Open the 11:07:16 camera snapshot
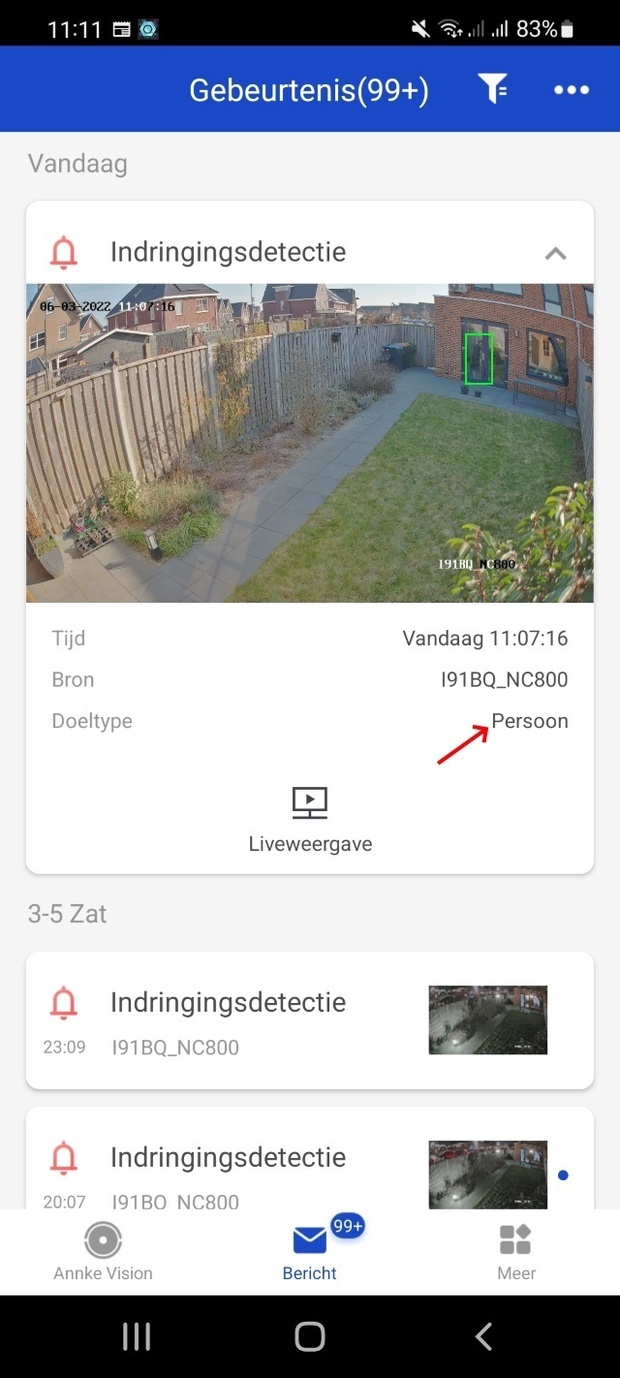Screen dimensions: 620x1378 tap(310, 442)
